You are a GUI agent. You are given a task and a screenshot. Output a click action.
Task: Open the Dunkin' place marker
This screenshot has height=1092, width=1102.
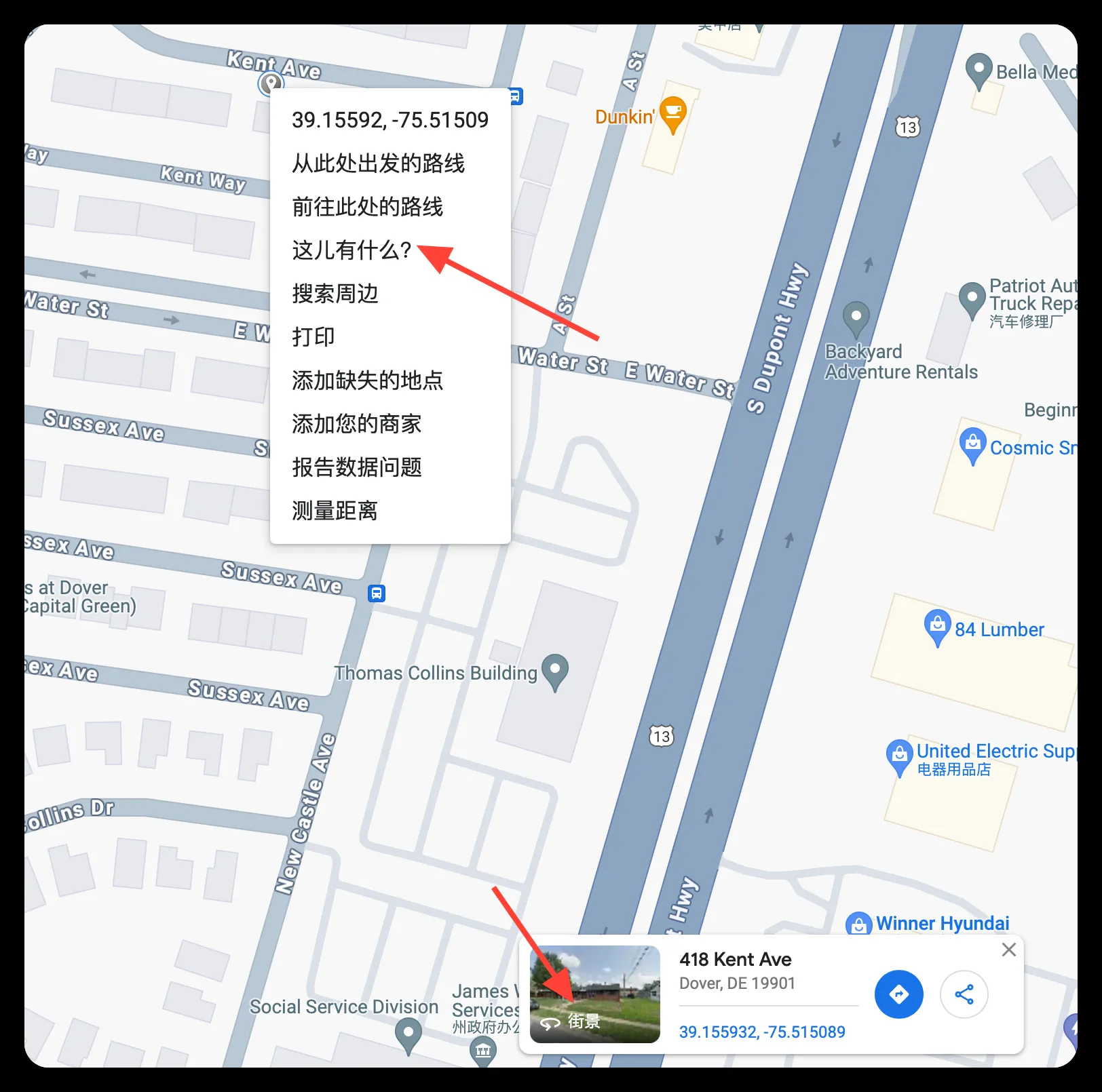pyautogui.click(x=672, y=113)
